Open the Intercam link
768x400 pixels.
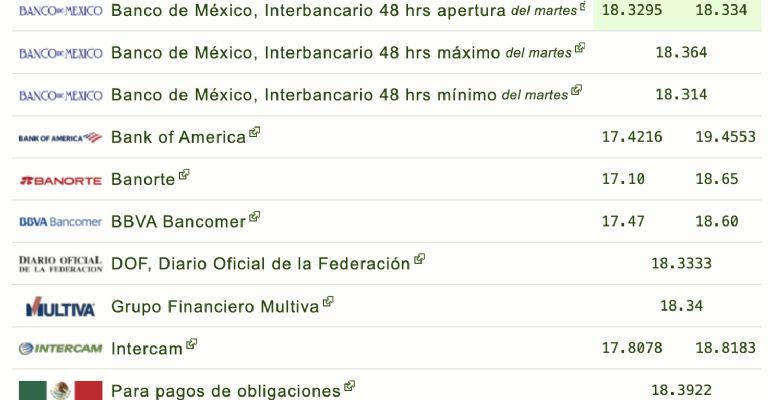click(146, 348)
